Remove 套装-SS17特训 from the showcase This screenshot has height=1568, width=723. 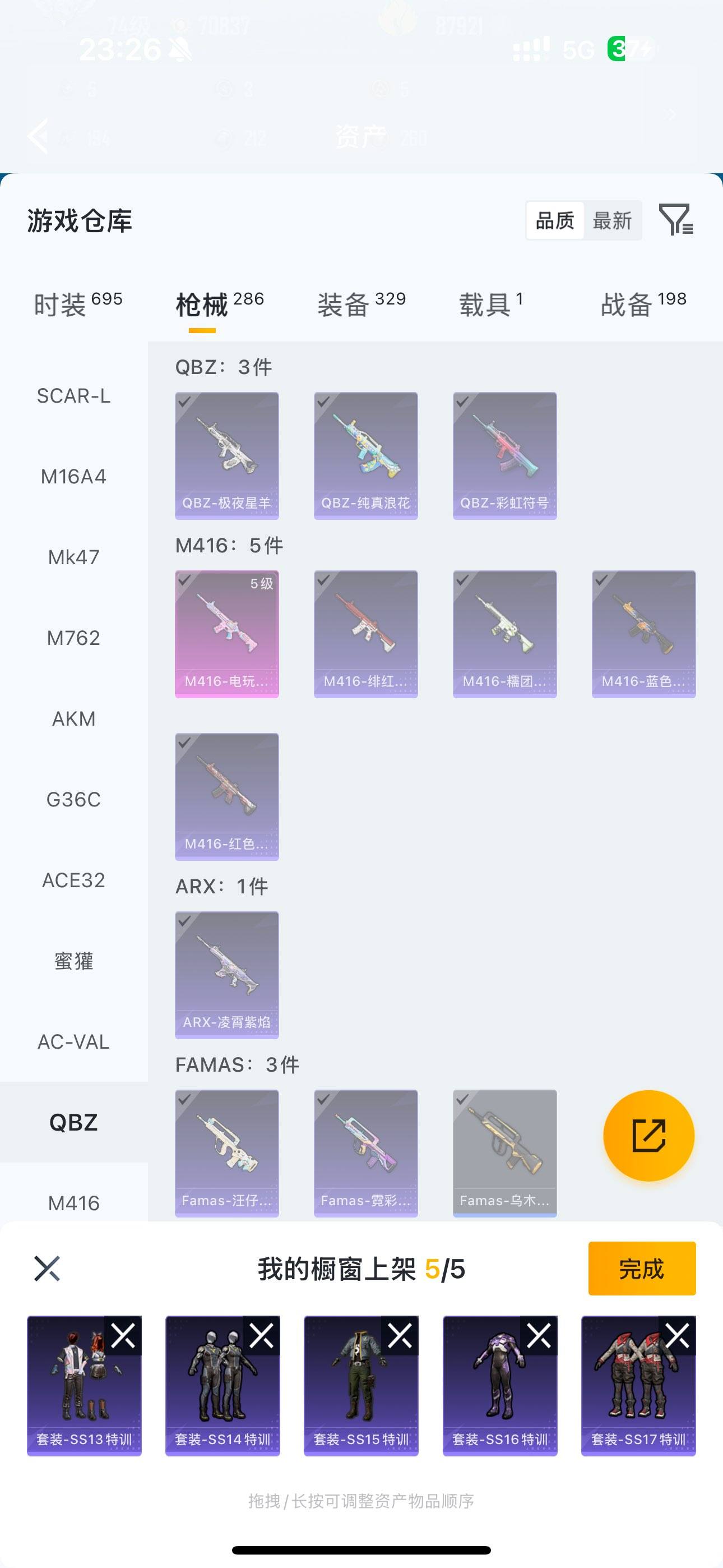coord(678,1336)
